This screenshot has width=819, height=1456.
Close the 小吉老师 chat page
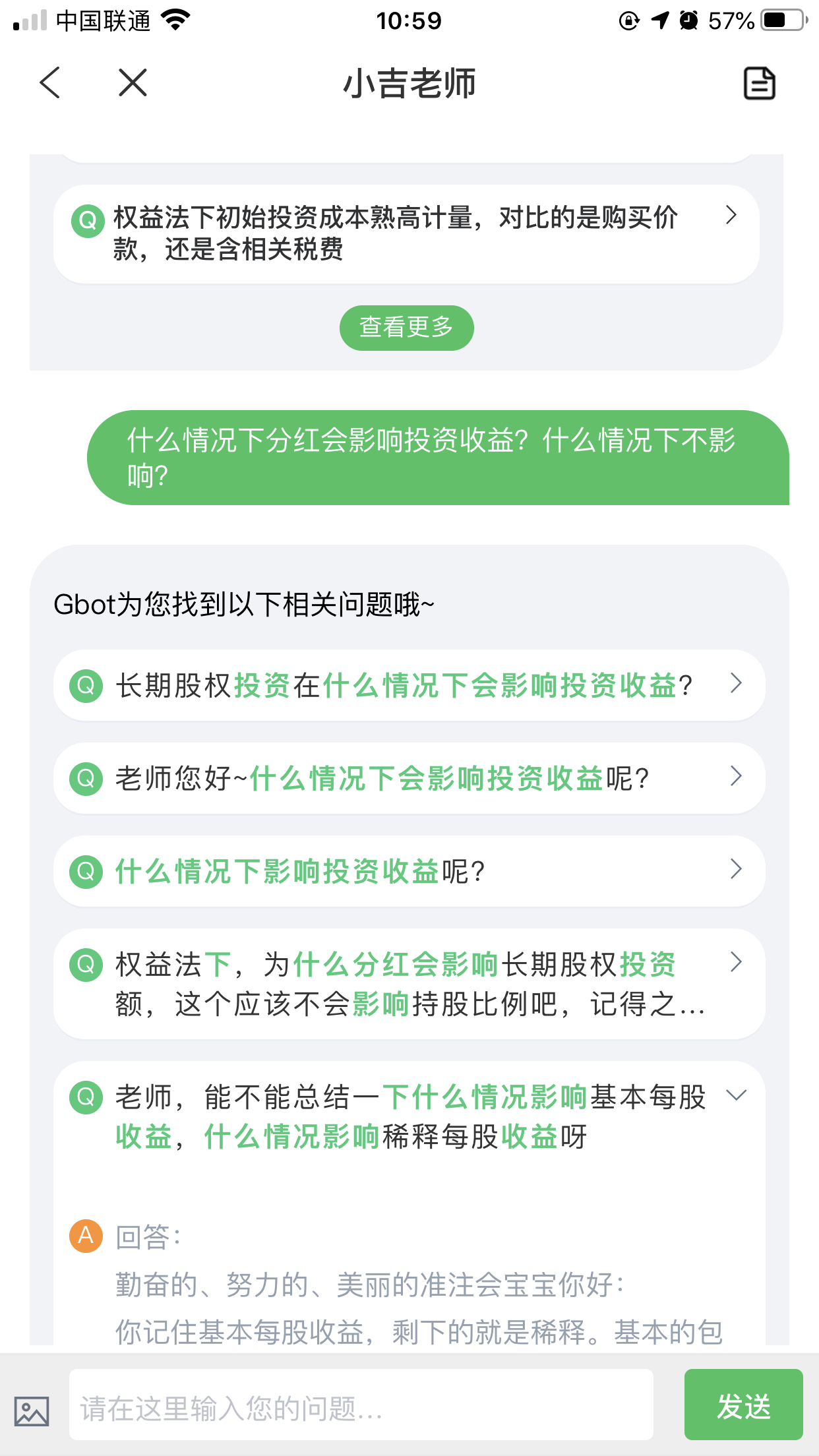coord(133,83)
